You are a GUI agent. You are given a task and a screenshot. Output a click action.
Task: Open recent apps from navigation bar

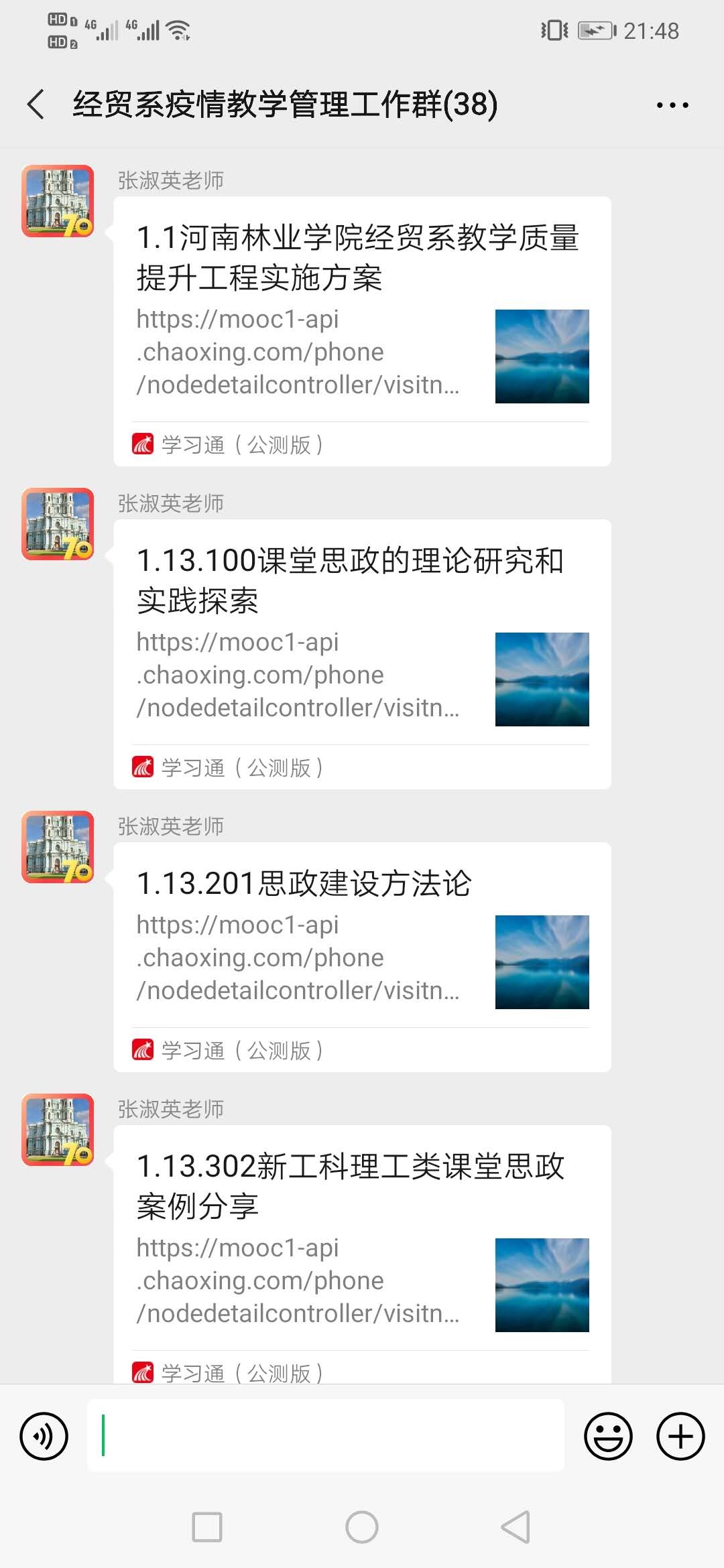click(207, 1527)
